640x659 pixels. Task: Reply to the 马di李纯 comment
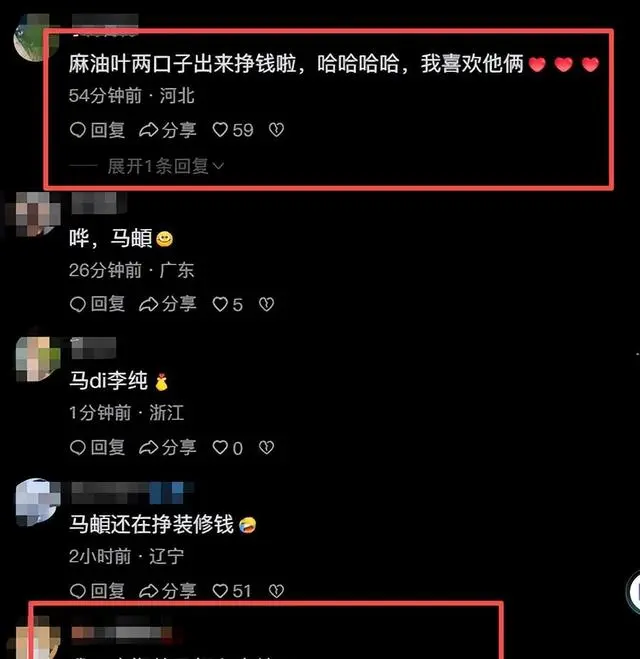tap(97, 448)
